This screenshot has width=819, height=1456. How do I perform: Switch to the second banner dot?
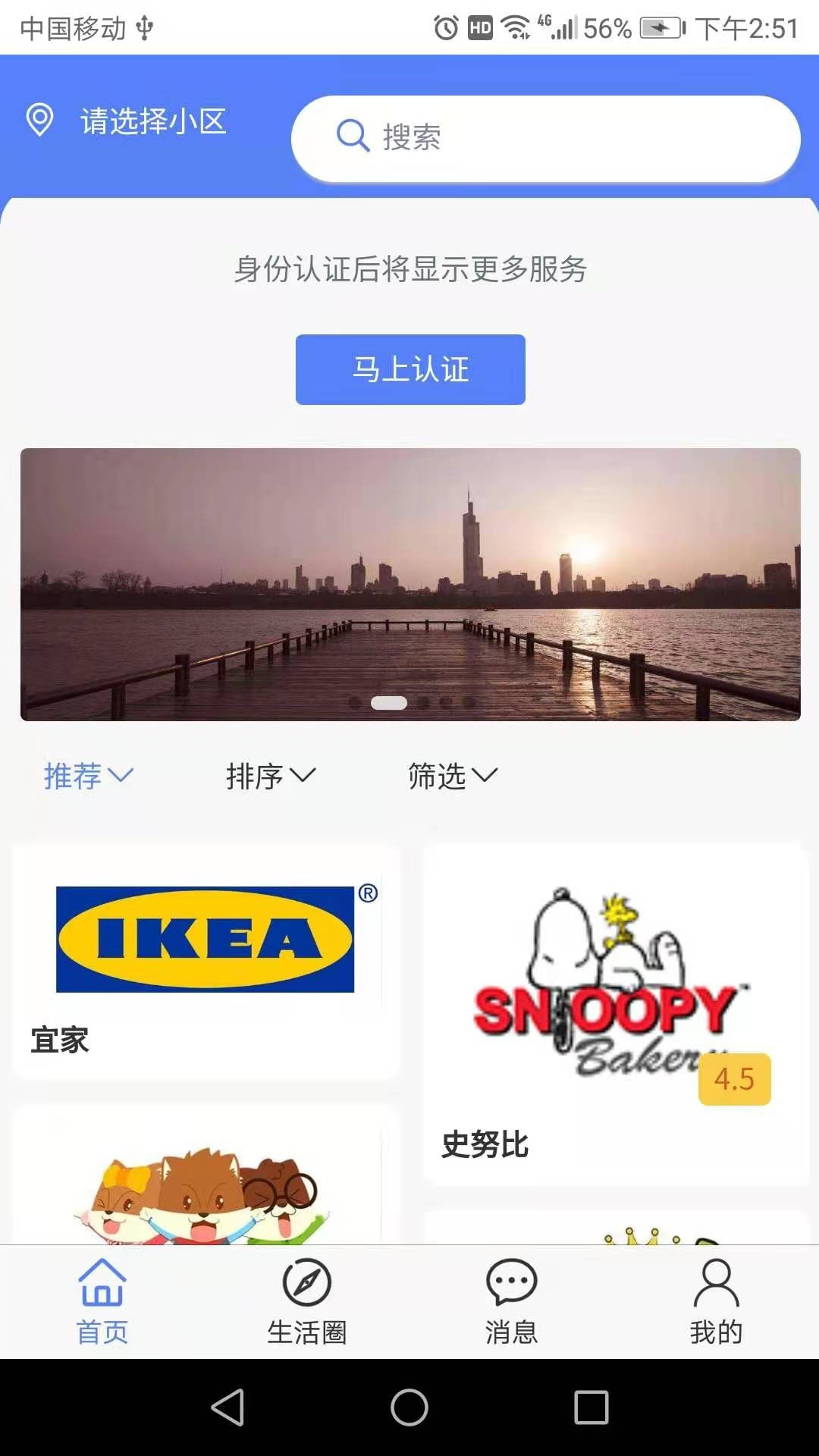420,704
